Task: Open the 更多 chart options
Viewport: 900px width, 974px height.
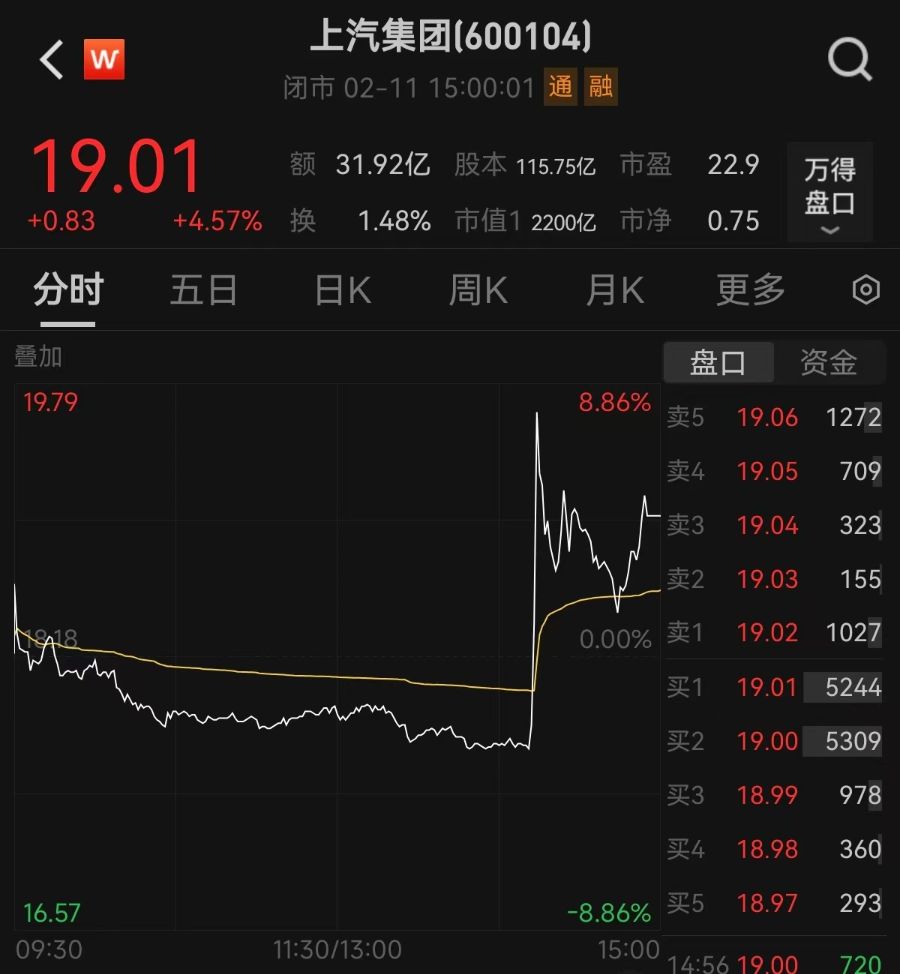Action: coord(750,291)
